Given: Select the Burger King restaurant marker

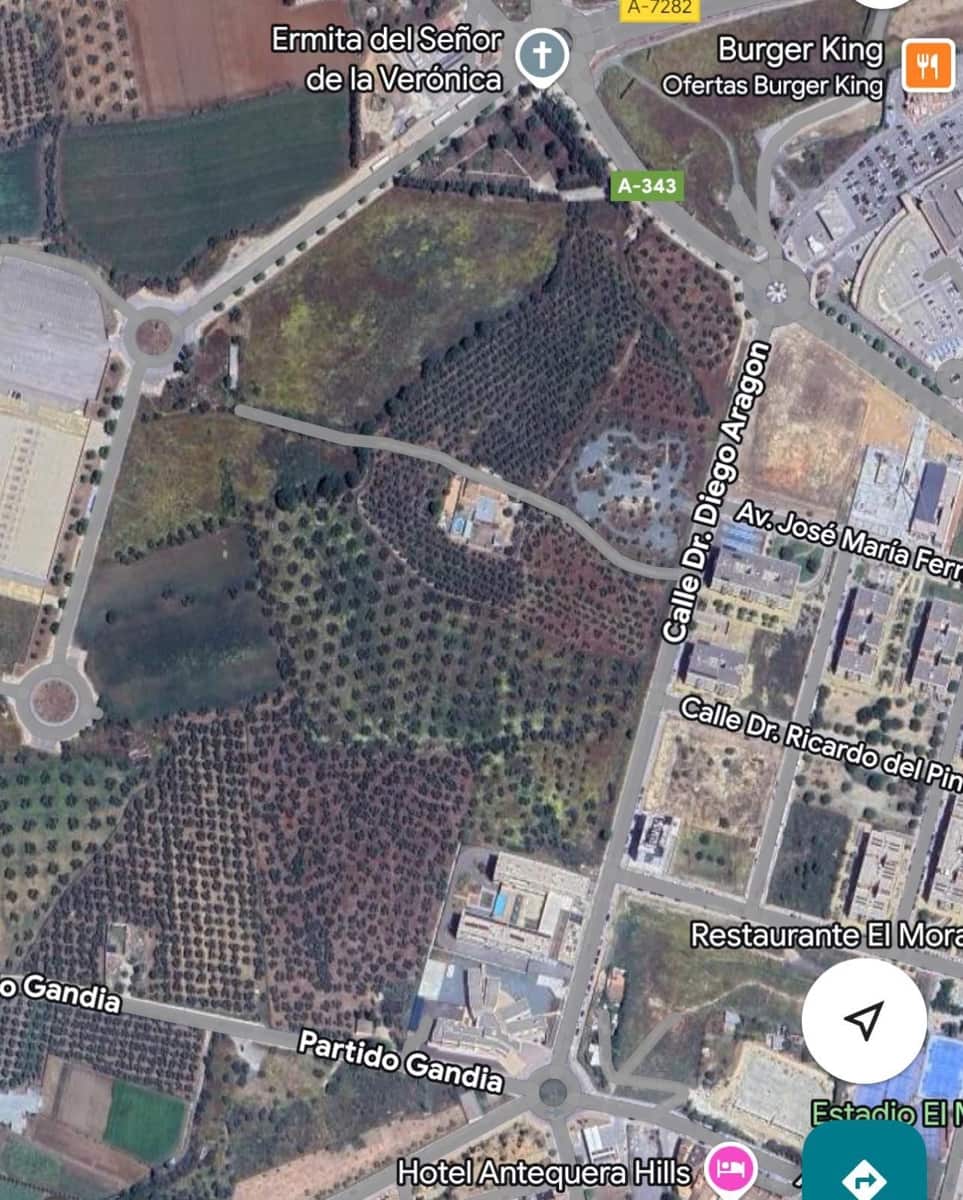Looking at the screenshot, I should click(928, 66).
